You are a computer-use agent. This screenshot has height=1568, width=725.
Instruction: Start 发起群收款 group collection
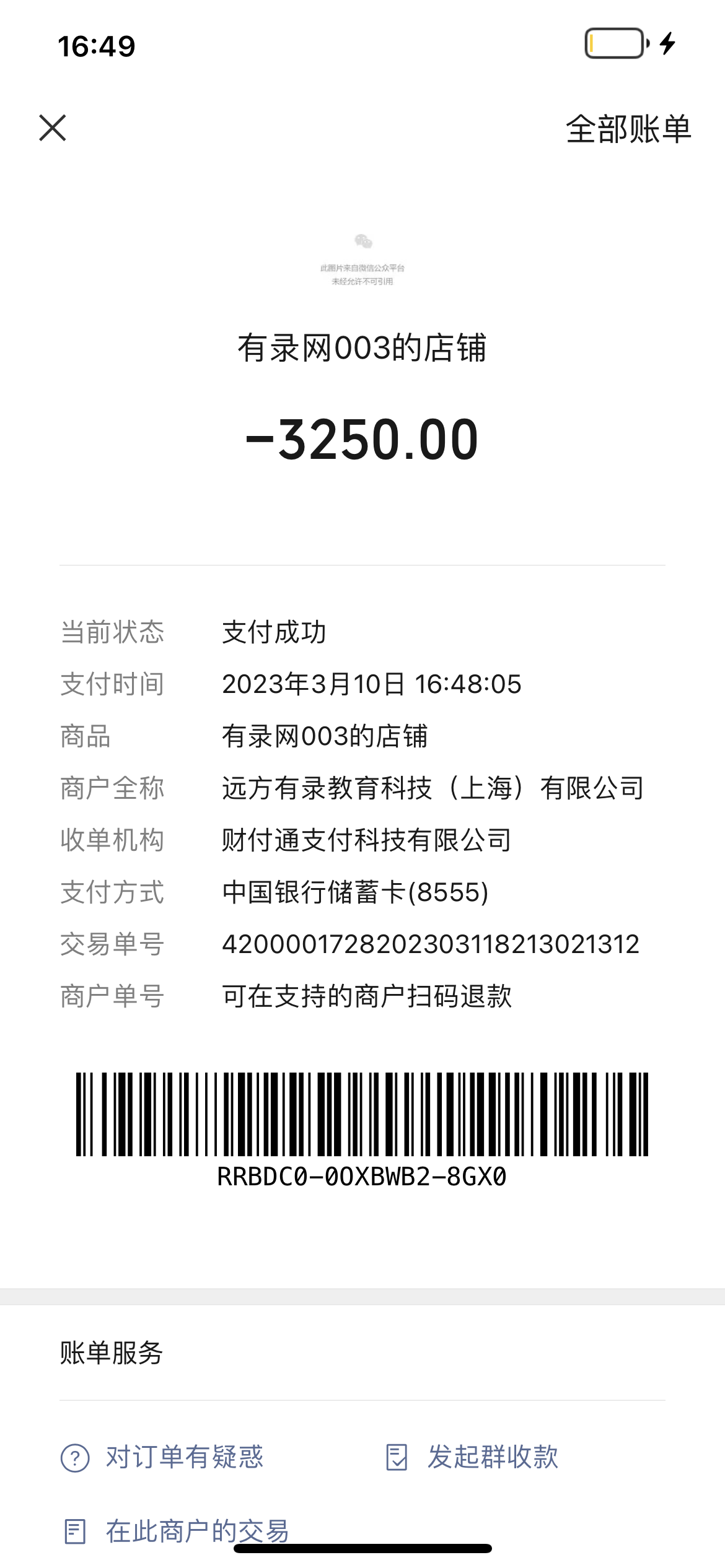pyautogui.click(x=472, y=1457)
